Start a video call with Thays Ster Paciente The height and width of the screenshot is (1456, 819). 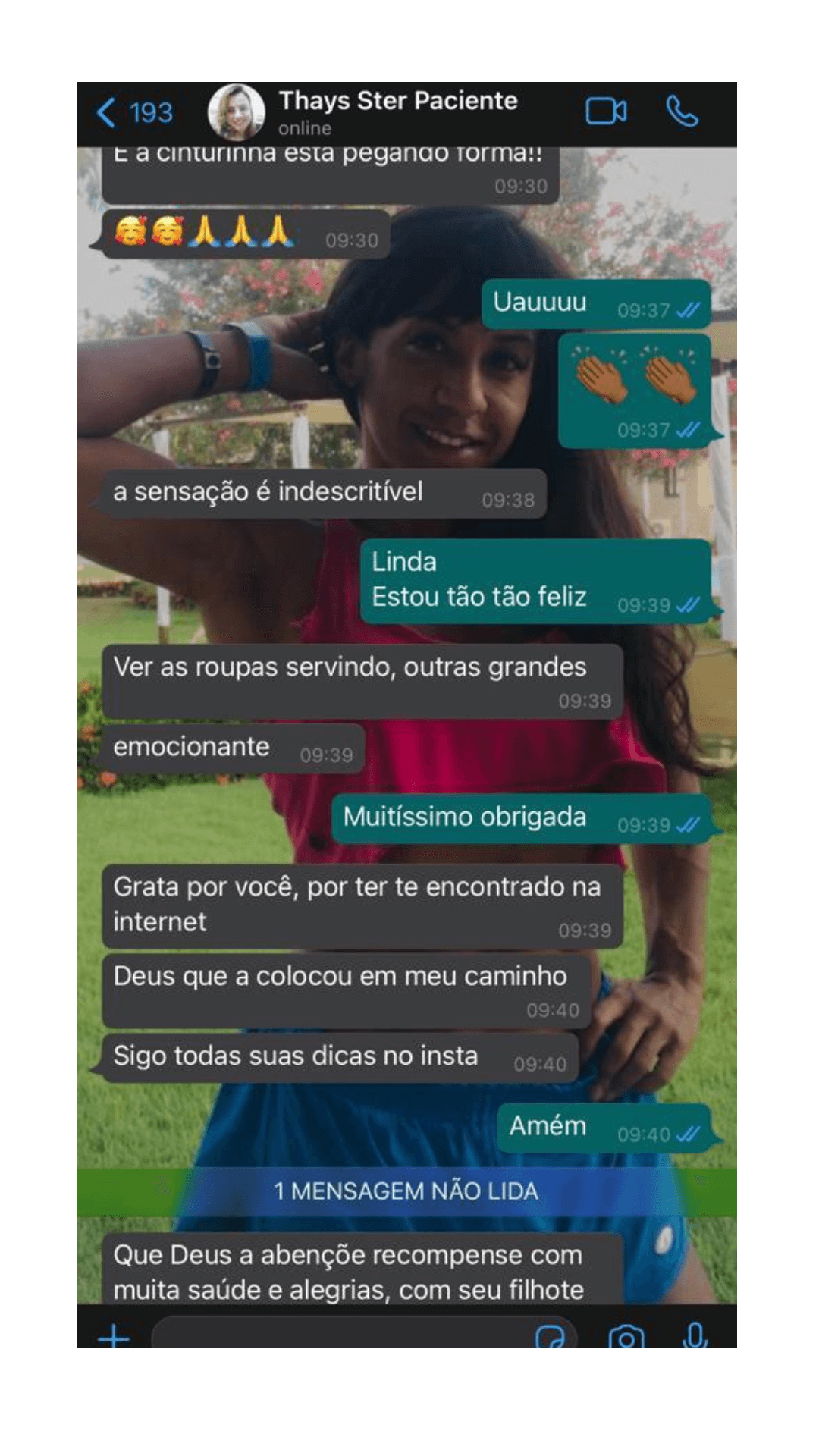click(606, 112)
